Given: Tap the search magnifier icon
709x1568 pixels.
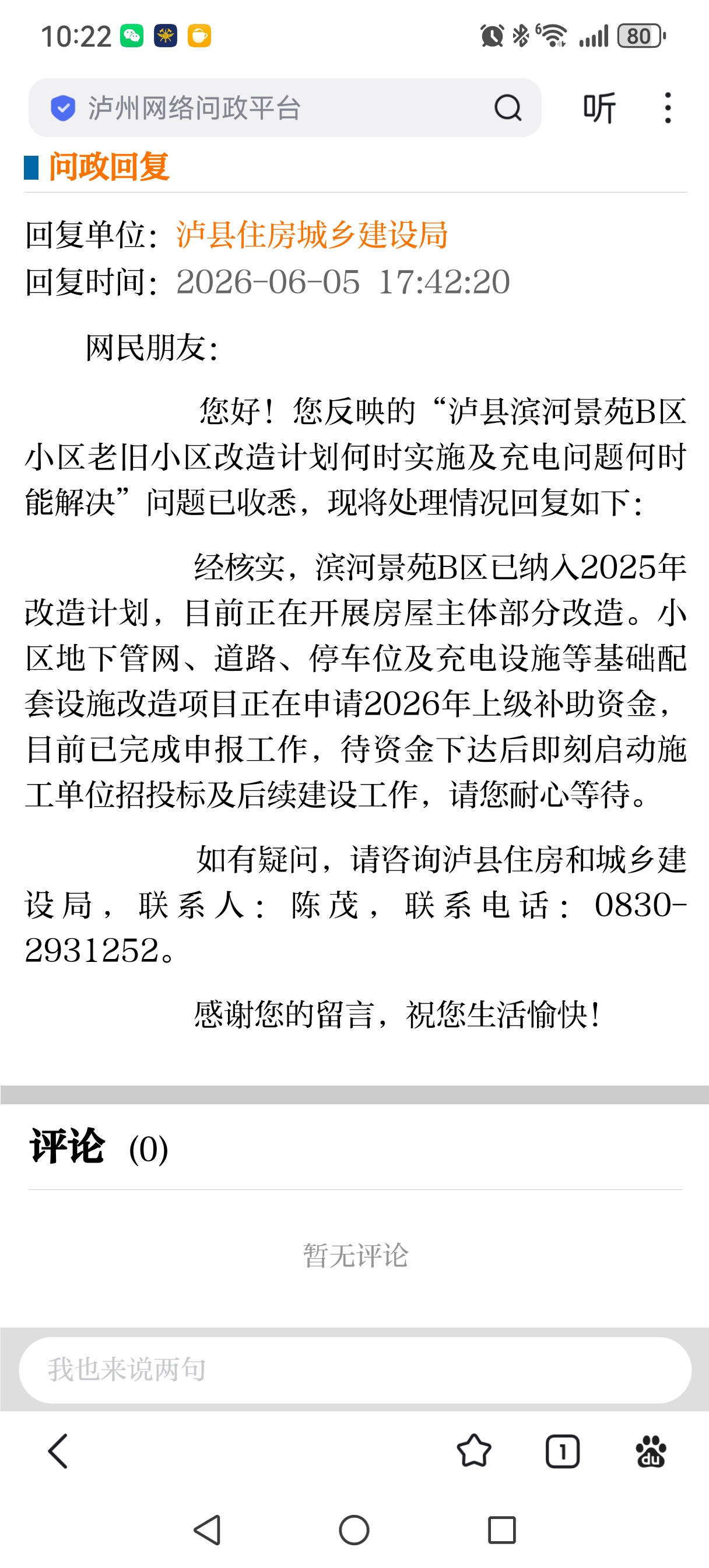Looking at the screenshot, I should 508,108.
